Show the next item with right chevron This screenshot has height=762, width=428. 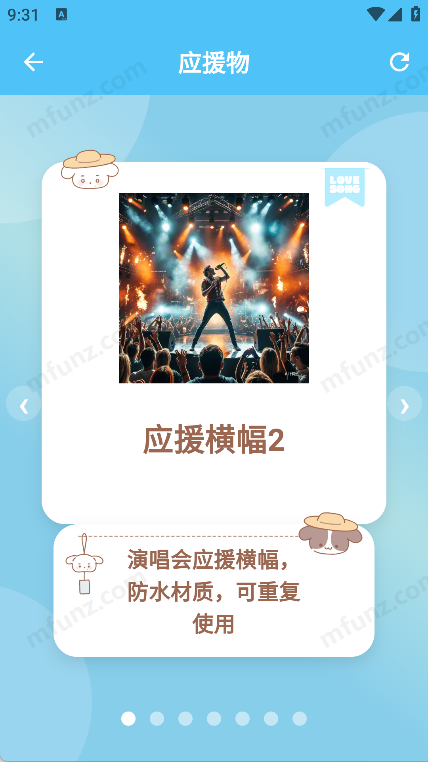point(404,404)
